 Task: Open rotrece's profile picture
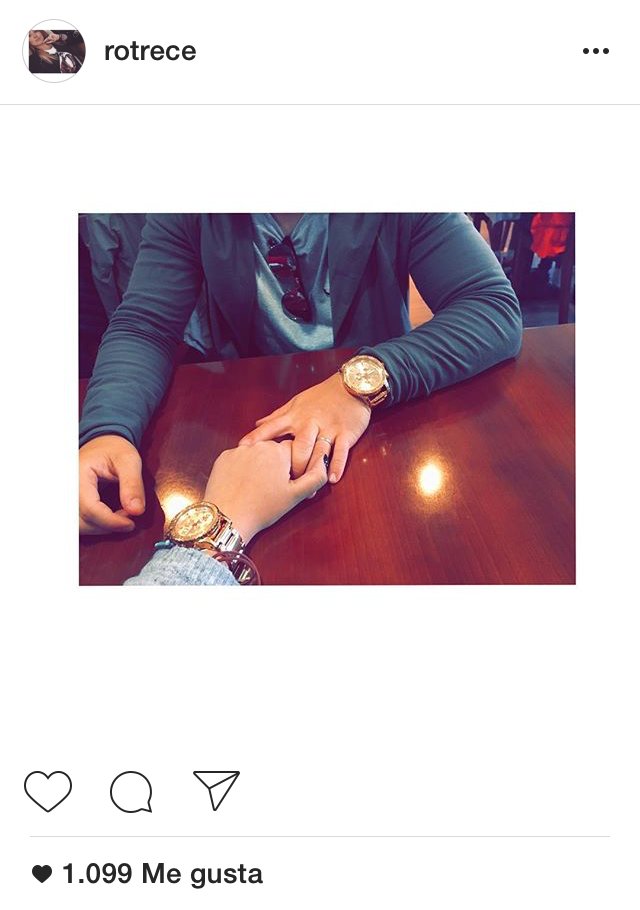(x=54, y=51)
